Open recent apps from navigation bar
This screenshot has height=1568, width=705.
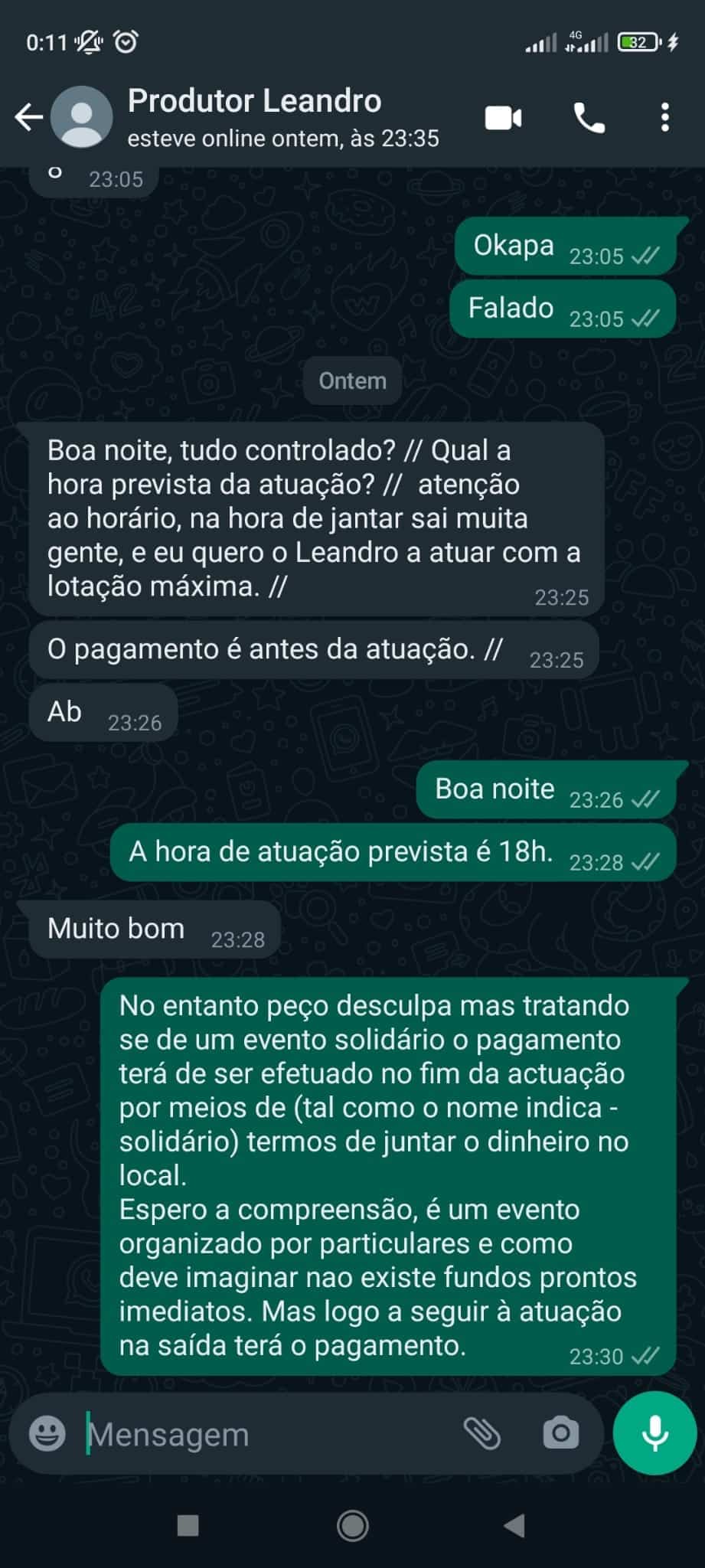coord(188,1526)
